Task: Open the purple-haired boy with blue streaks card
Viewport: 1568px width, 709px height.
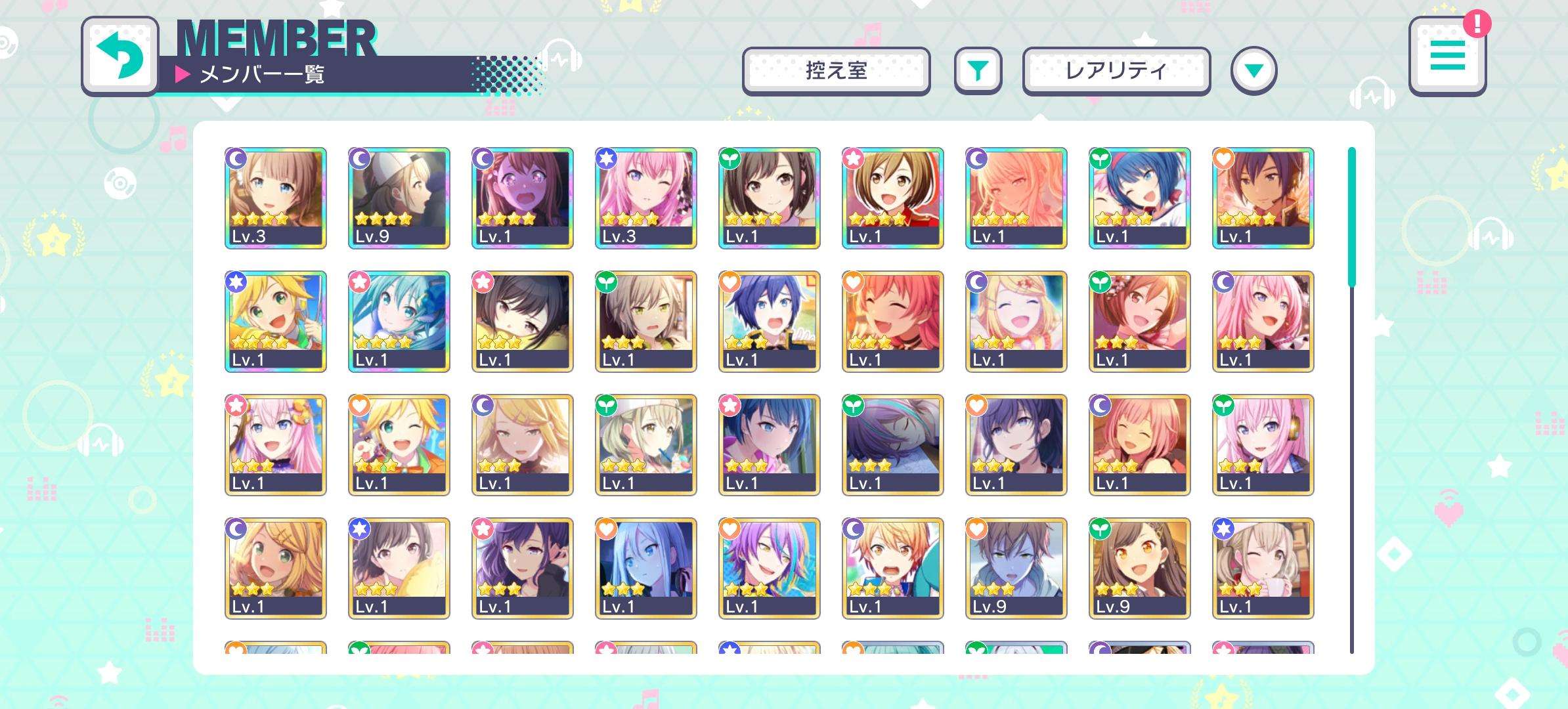Action: pyautogui.click(x=769, y=568)
